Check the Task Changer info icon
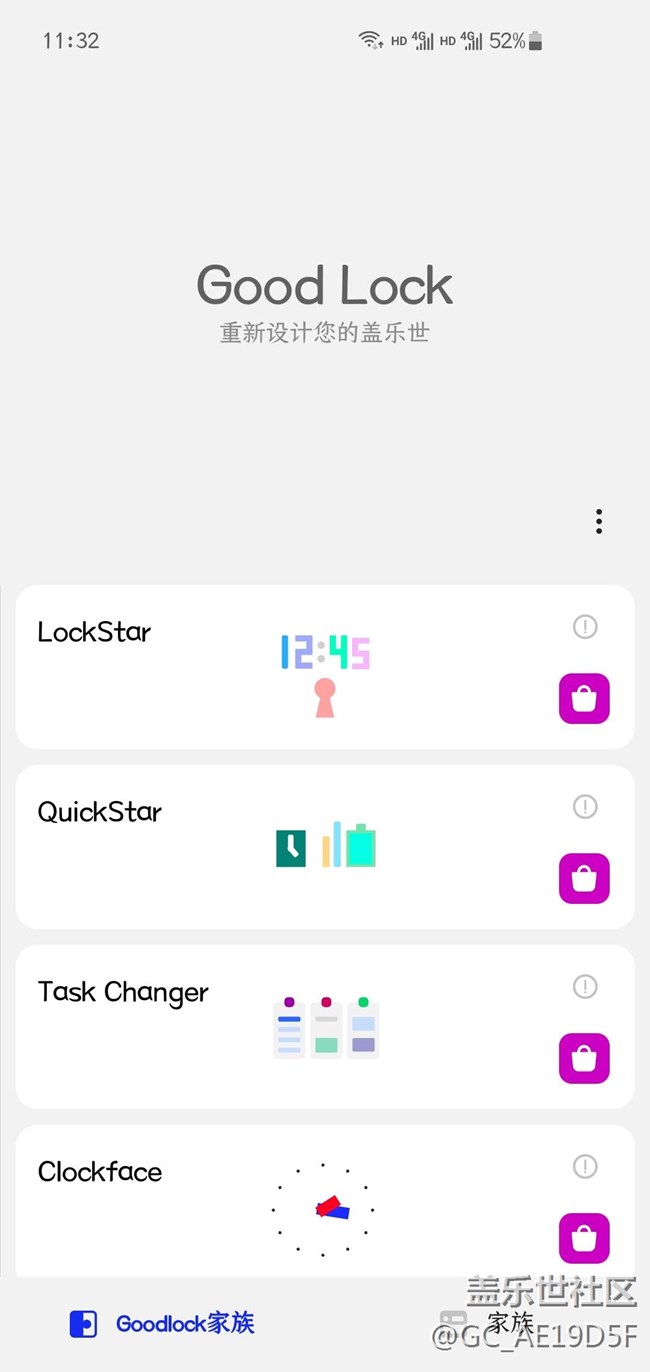The image size is (650, 1372). [x=585, y=987]
